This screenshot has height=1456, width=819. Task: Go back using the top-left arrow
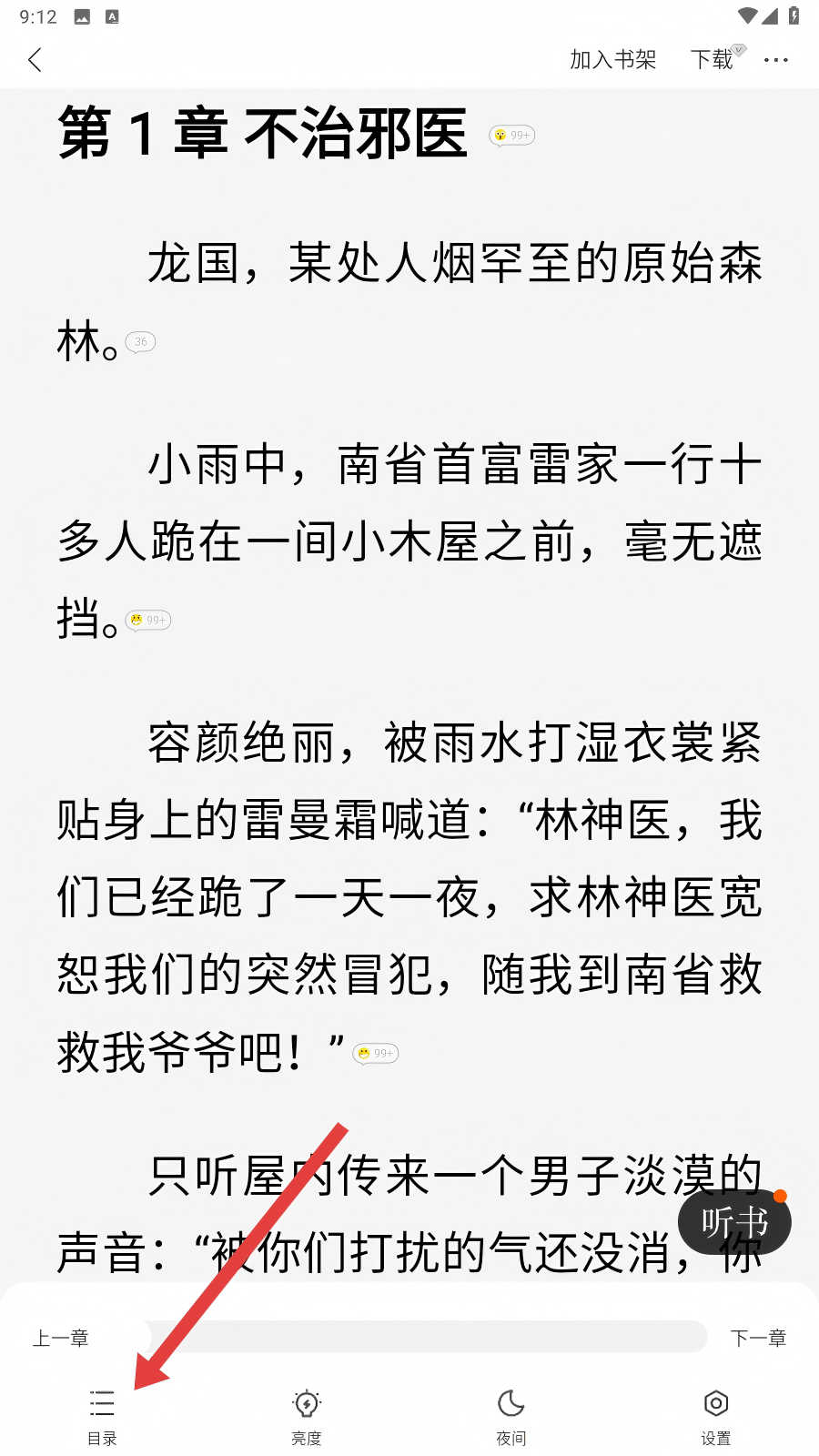35,60
